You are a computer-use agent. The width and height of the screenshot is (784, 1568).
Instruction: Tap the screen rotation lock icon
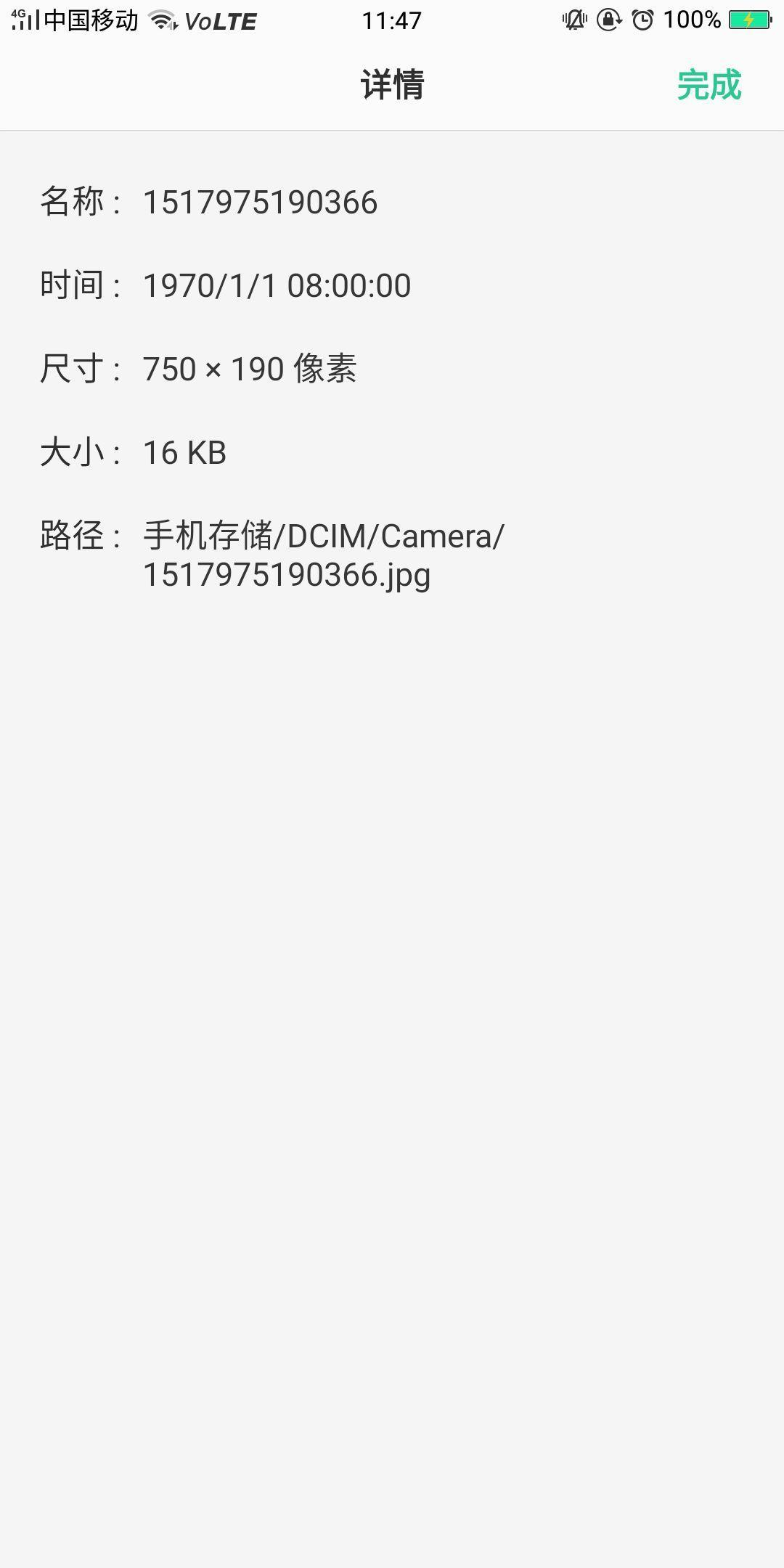pos(608,20)
